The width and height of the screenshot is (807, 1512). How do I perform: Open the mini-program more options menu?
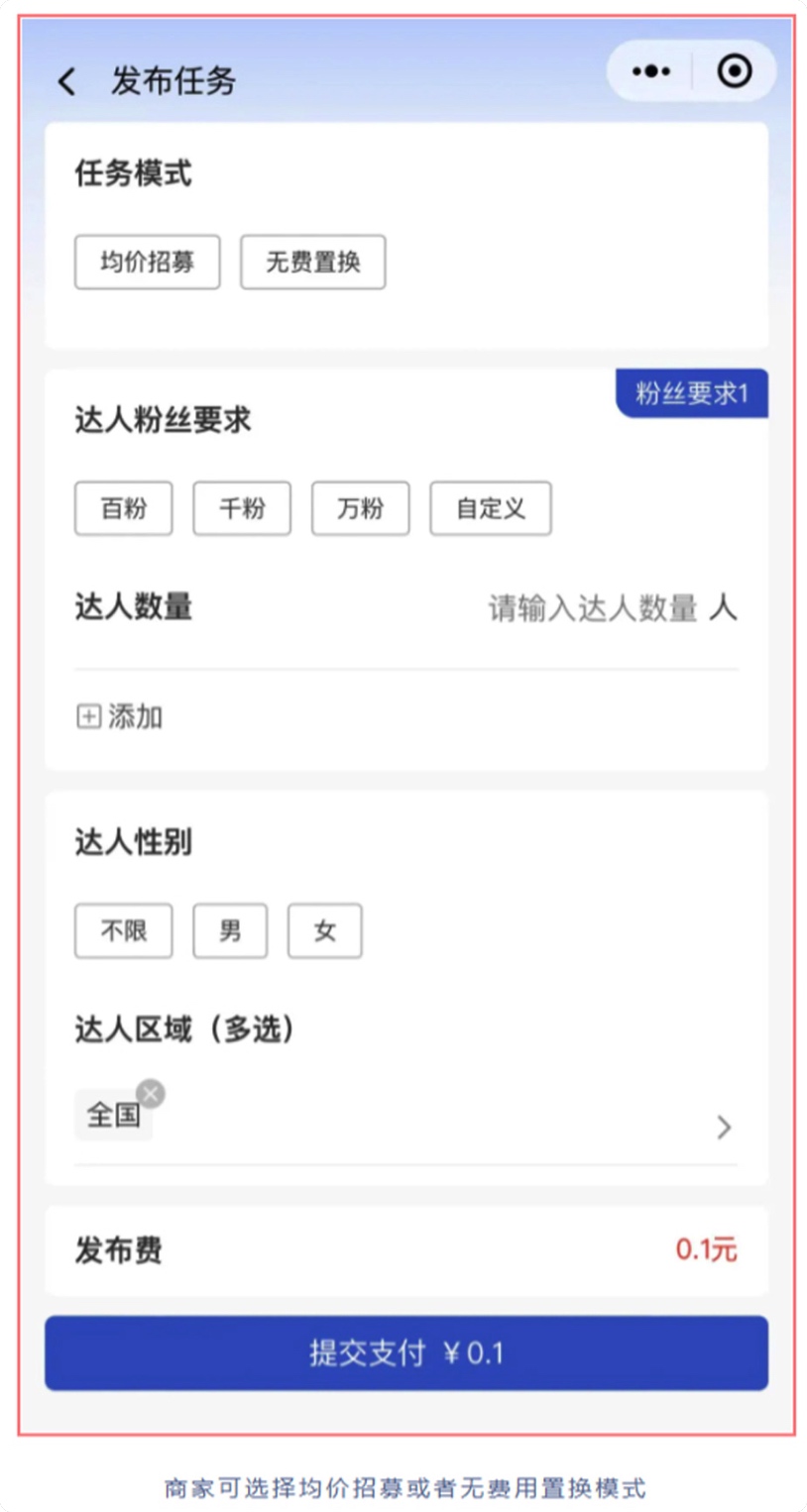coord(650,71)
